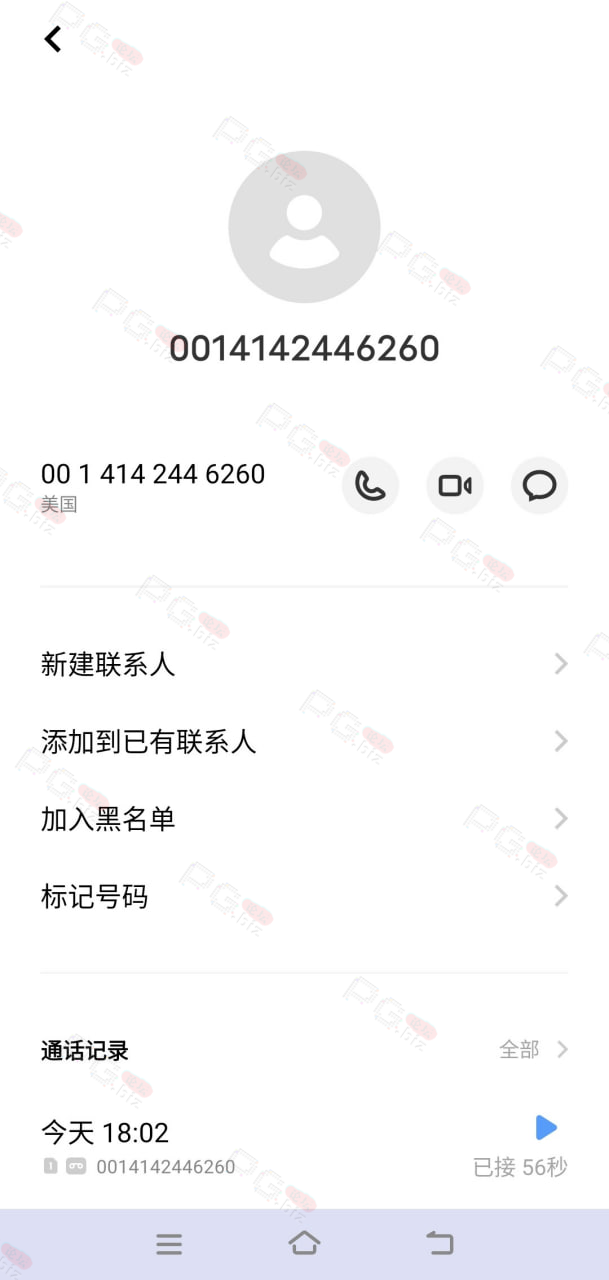Screen dimensions: 609x1280
Task: Select 添加到已有联系人
Action: (x=304, y=742)
